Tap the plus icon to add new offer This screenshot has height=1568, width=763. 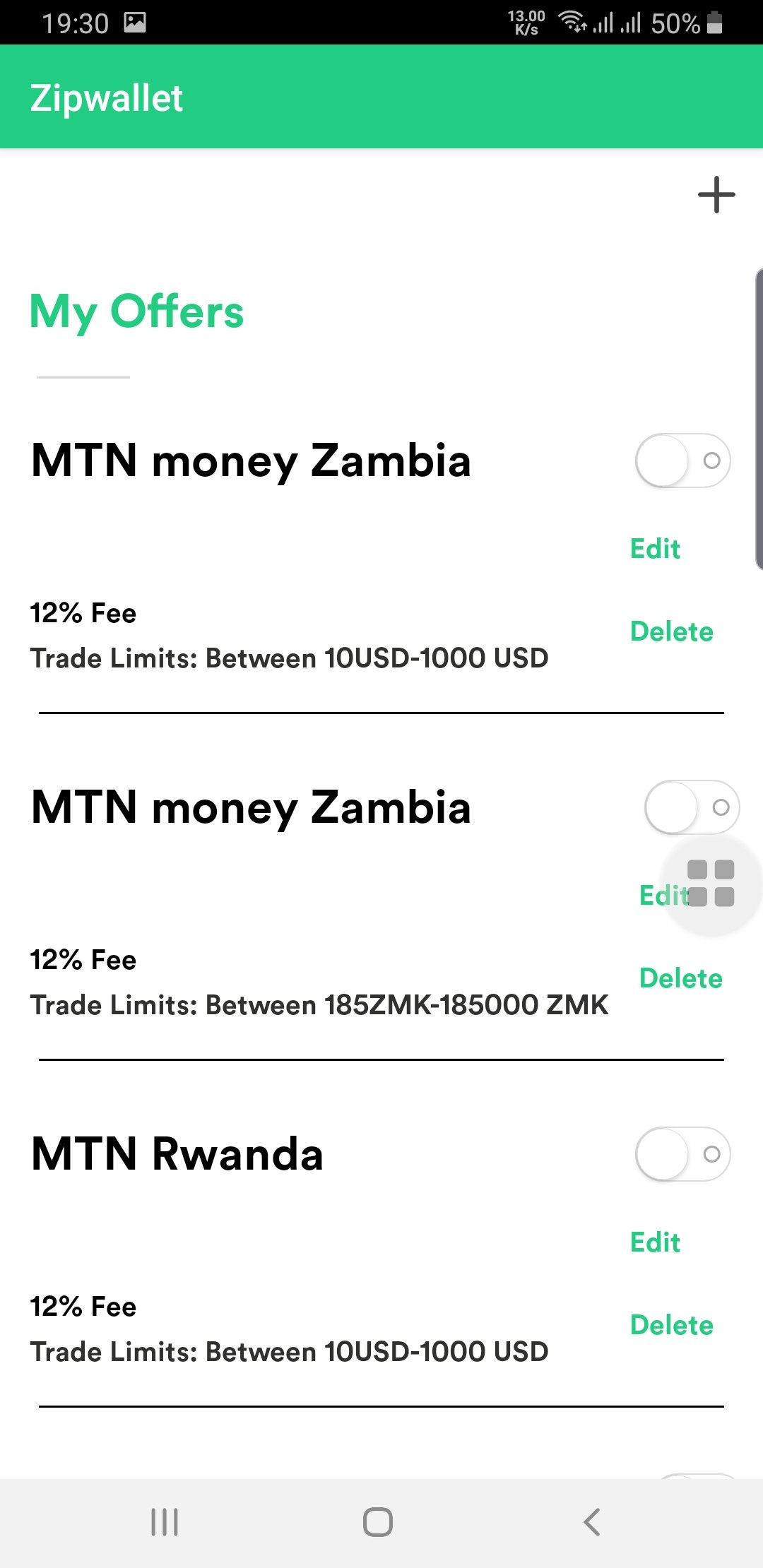(x=715, y=195)
